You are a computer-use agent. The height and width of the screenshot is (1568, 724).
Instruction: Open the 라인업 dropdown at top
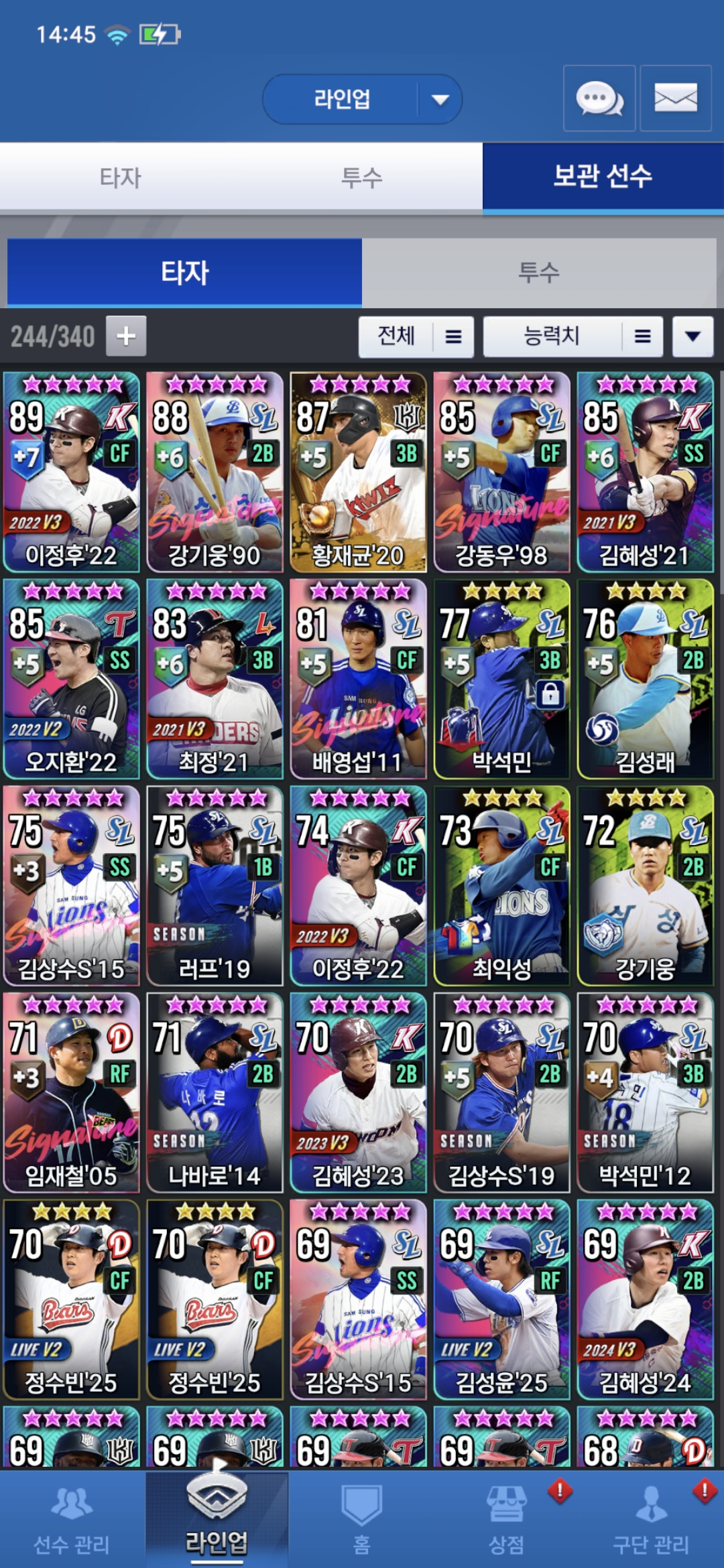pos(362,99)
